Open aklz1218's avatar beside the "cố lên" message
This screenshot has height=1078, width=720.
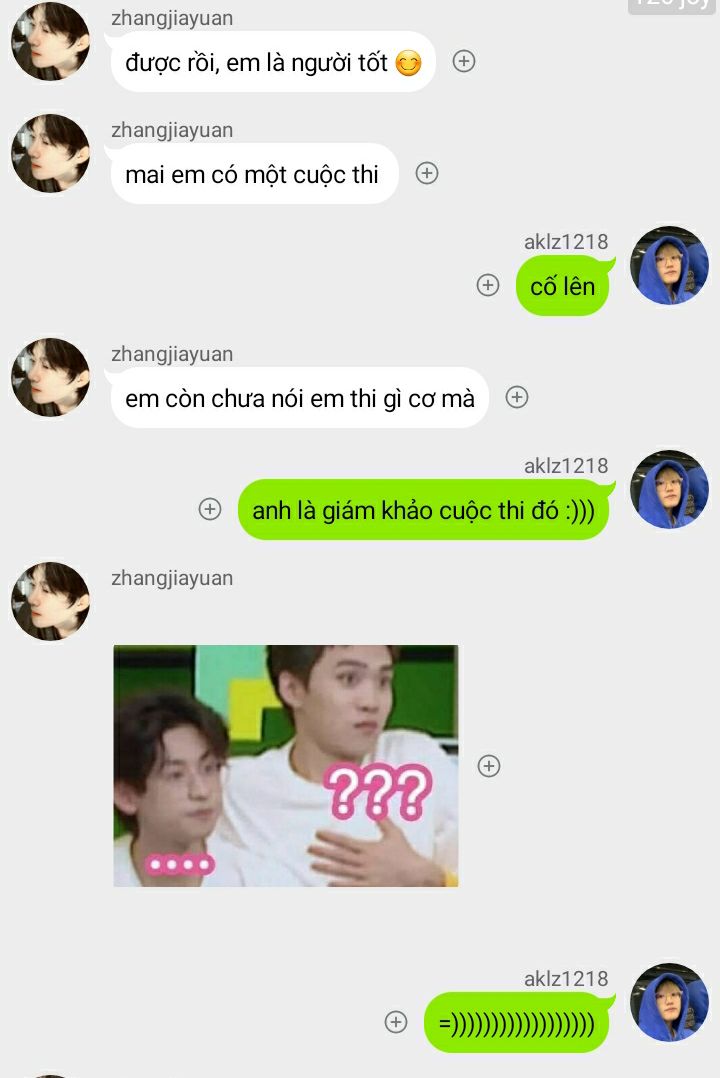point(670,265)
